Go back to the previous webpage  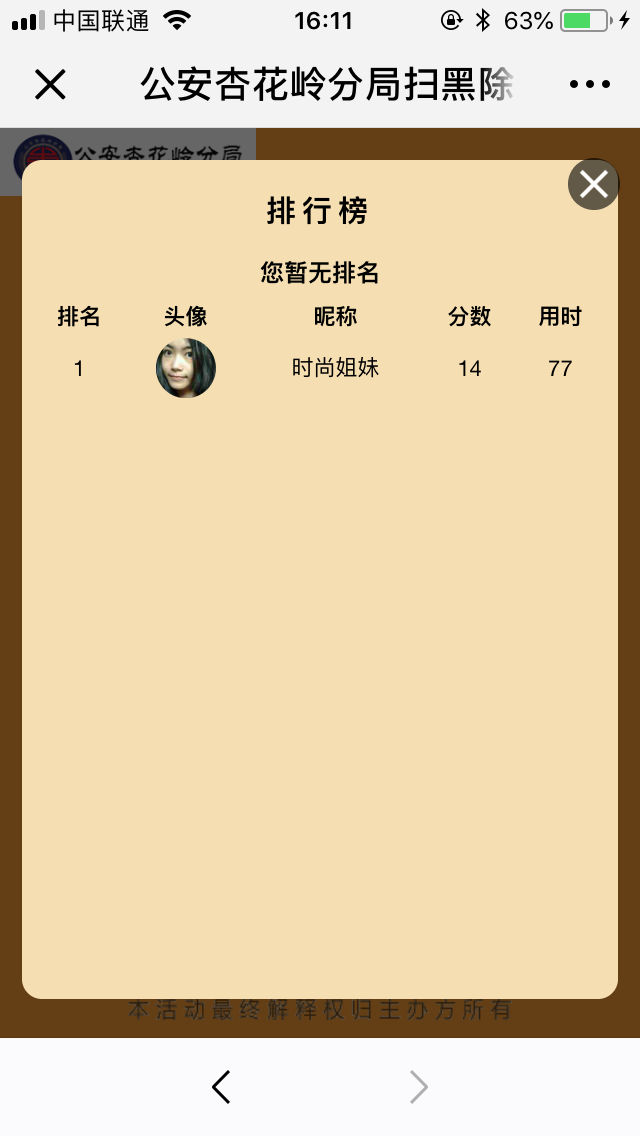click(x=222, y=1087)
